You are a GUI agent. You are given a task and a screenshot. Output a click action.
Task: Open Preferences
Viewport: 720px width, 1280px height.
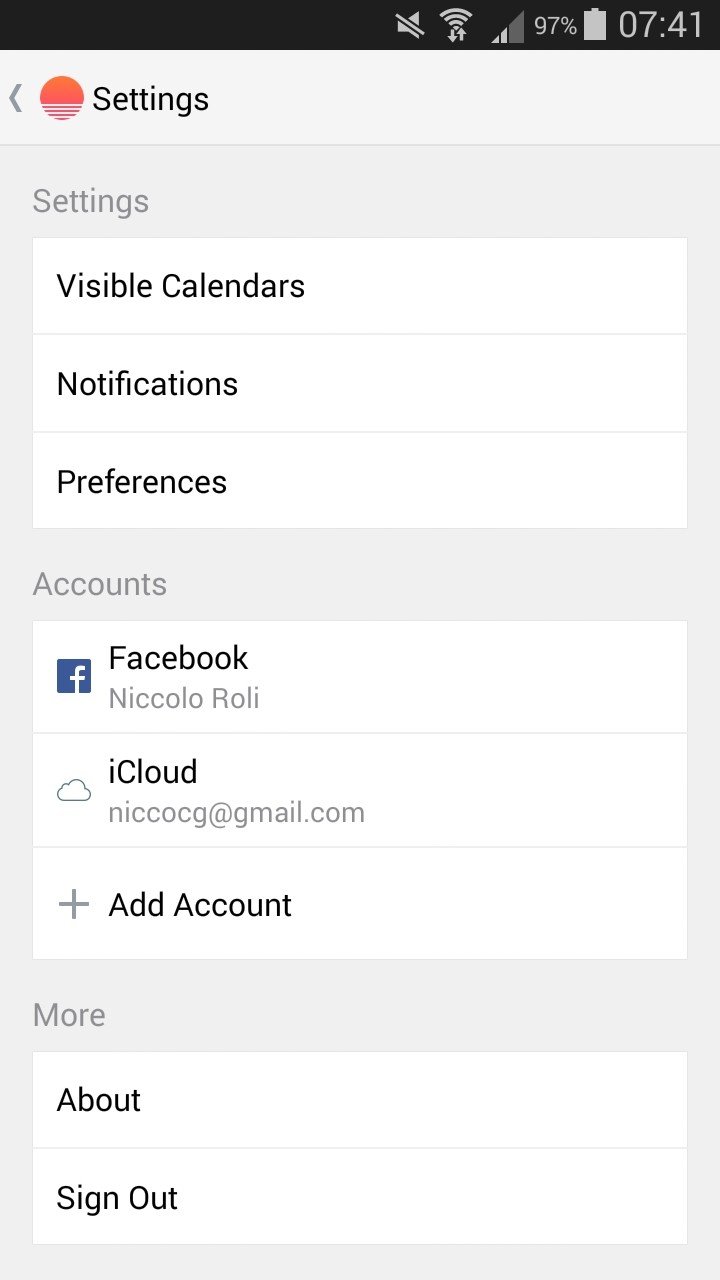point(360,481)
